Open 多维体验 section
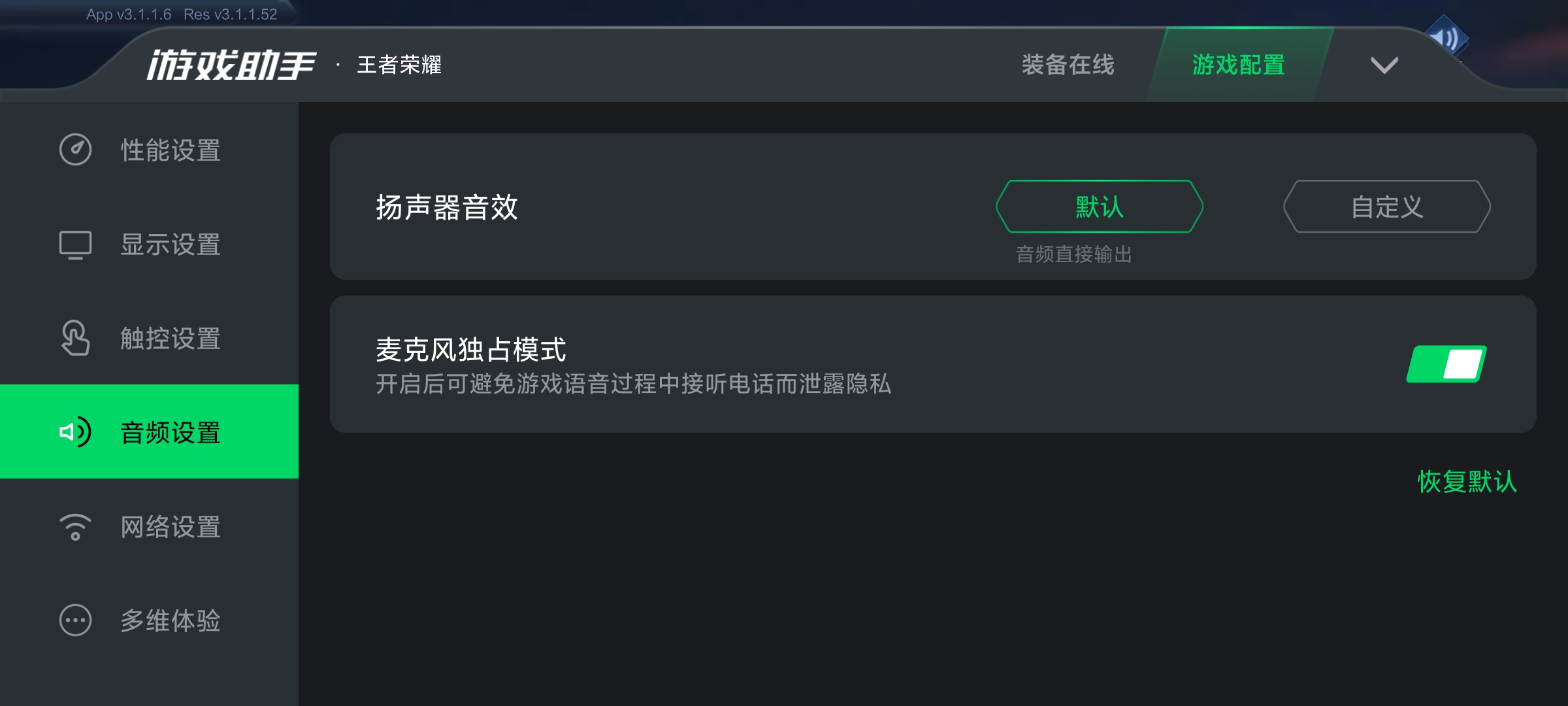Viewport: 1568px width, 706px height. point(149,620)
